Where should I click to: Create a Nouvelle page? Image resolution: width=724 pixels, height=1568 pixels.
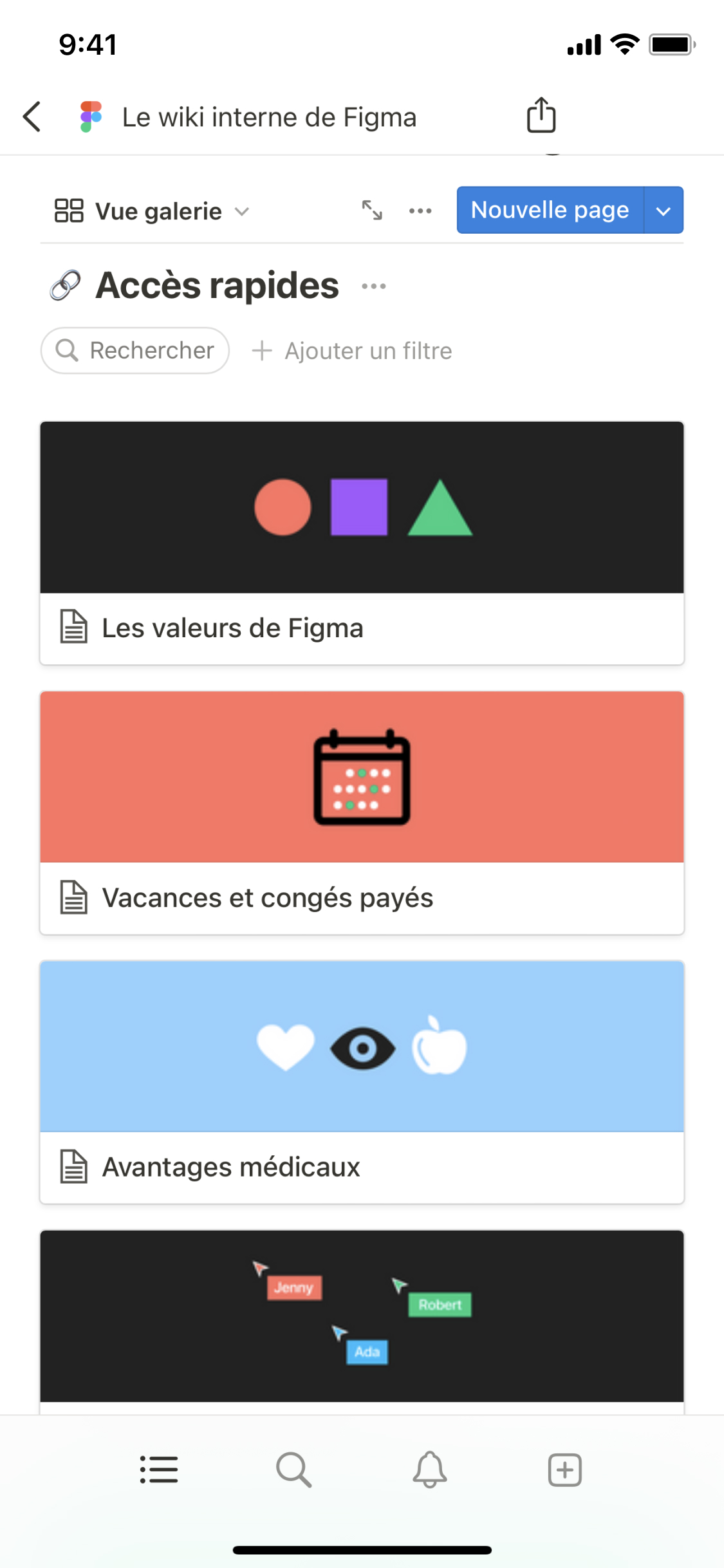point(550,210)
